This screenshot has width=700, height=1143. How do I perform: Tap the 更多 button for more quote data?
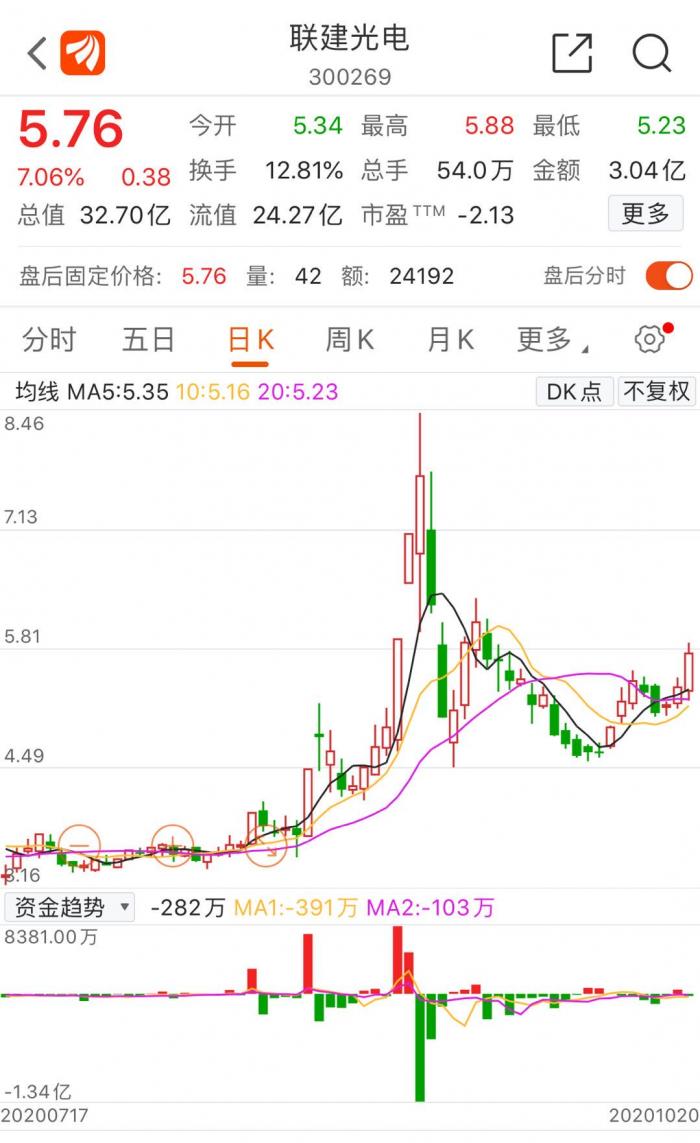point(645,214)
